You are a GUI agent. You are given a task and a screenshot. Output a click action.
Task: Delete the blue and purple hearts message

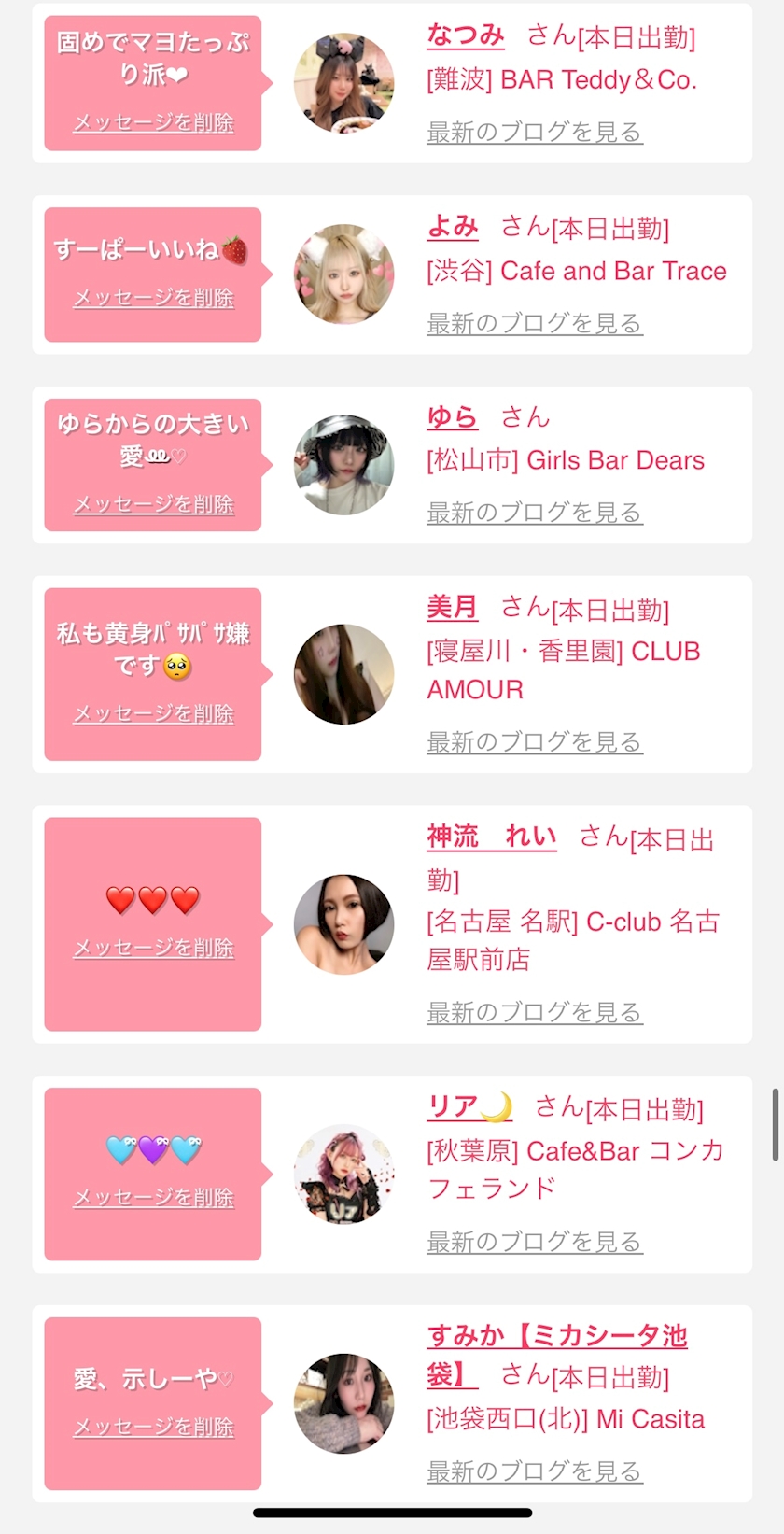153,1198
